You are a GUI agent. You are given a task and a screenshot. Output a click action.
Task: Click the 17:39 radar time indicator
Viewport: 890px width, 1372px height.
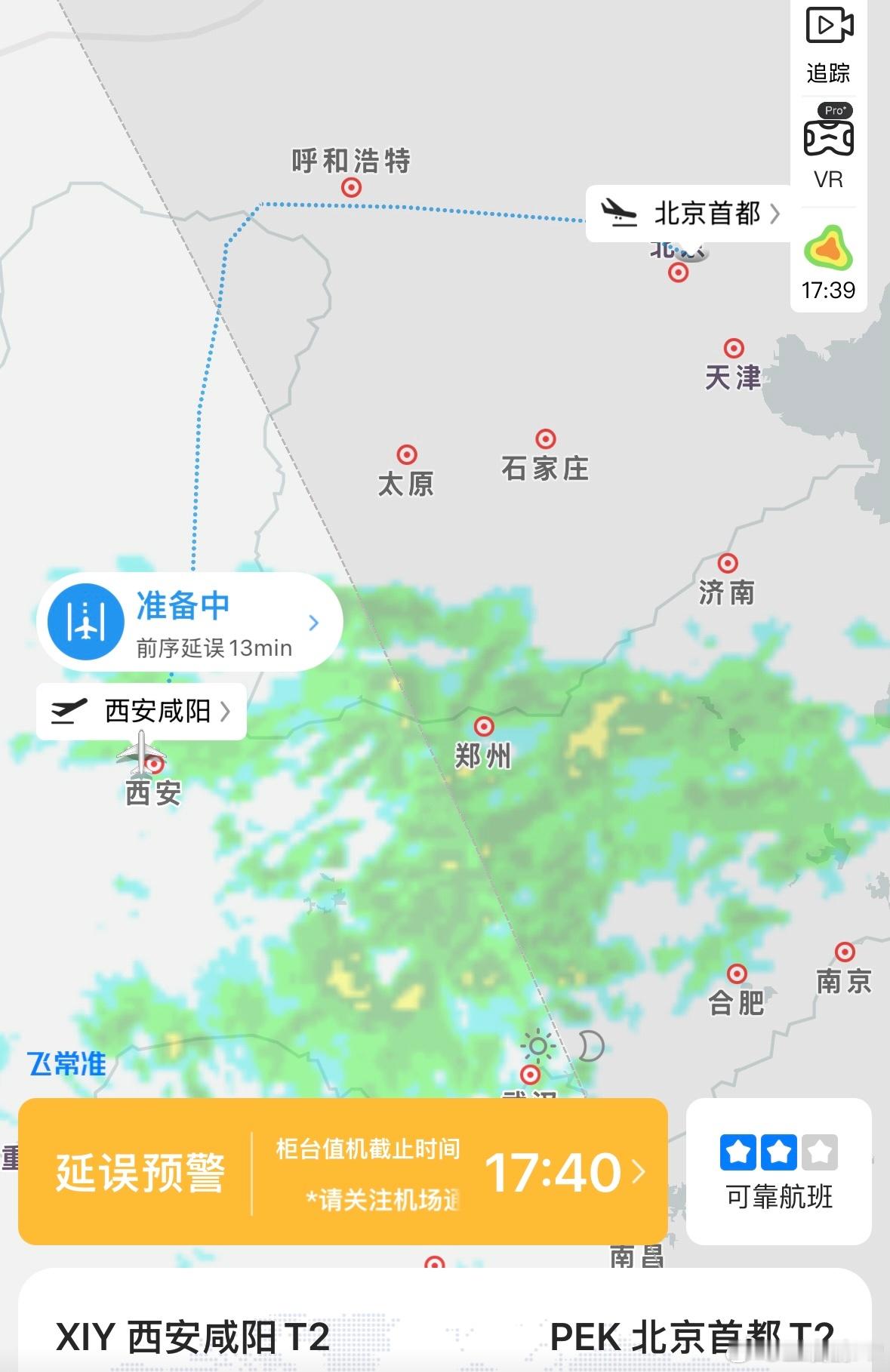click(x=828, y=288)
